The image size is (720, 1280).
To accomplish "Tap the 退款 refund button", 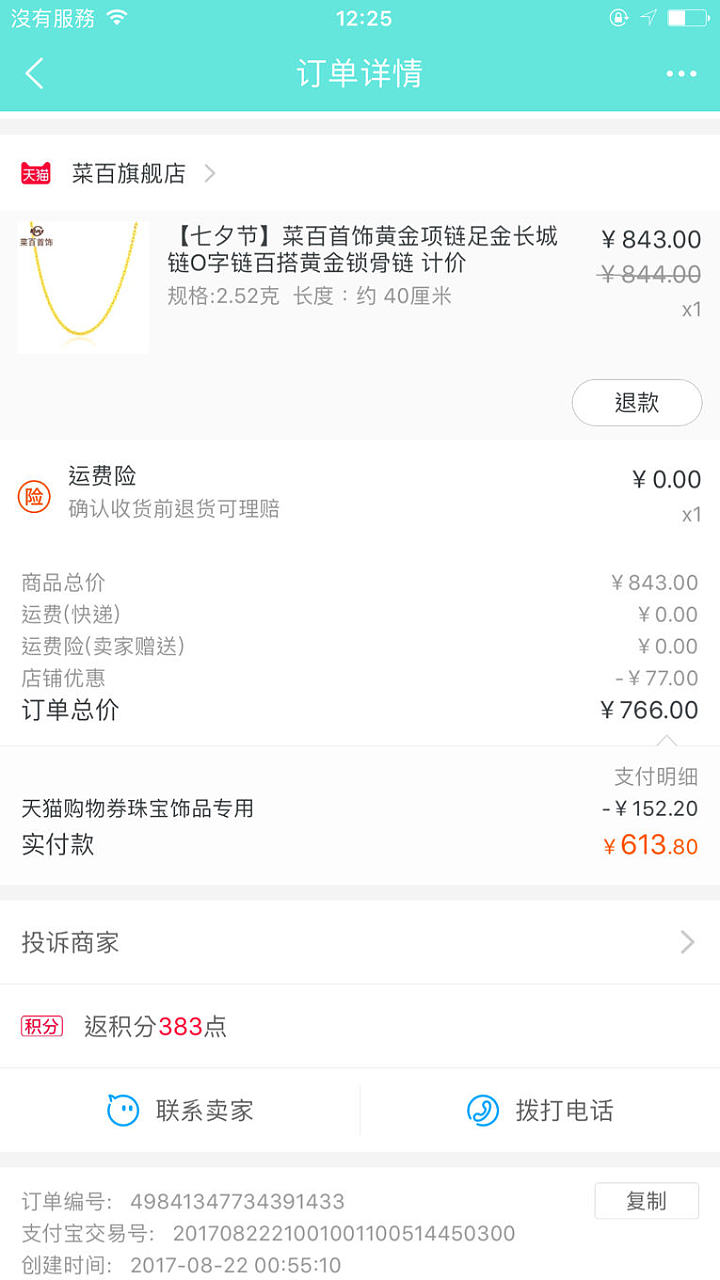I will 636,403.
